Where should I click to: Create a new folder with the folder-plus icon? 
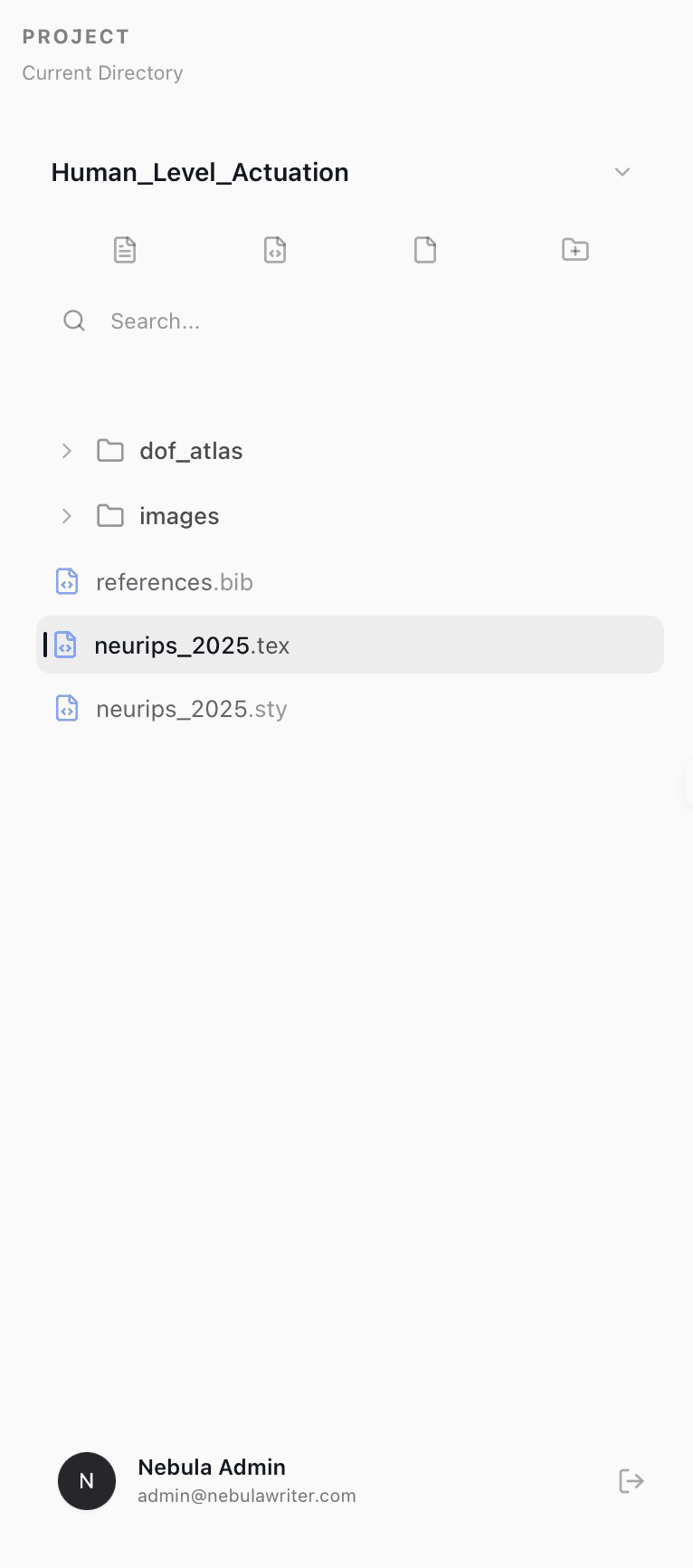click(x=574, y=250)
